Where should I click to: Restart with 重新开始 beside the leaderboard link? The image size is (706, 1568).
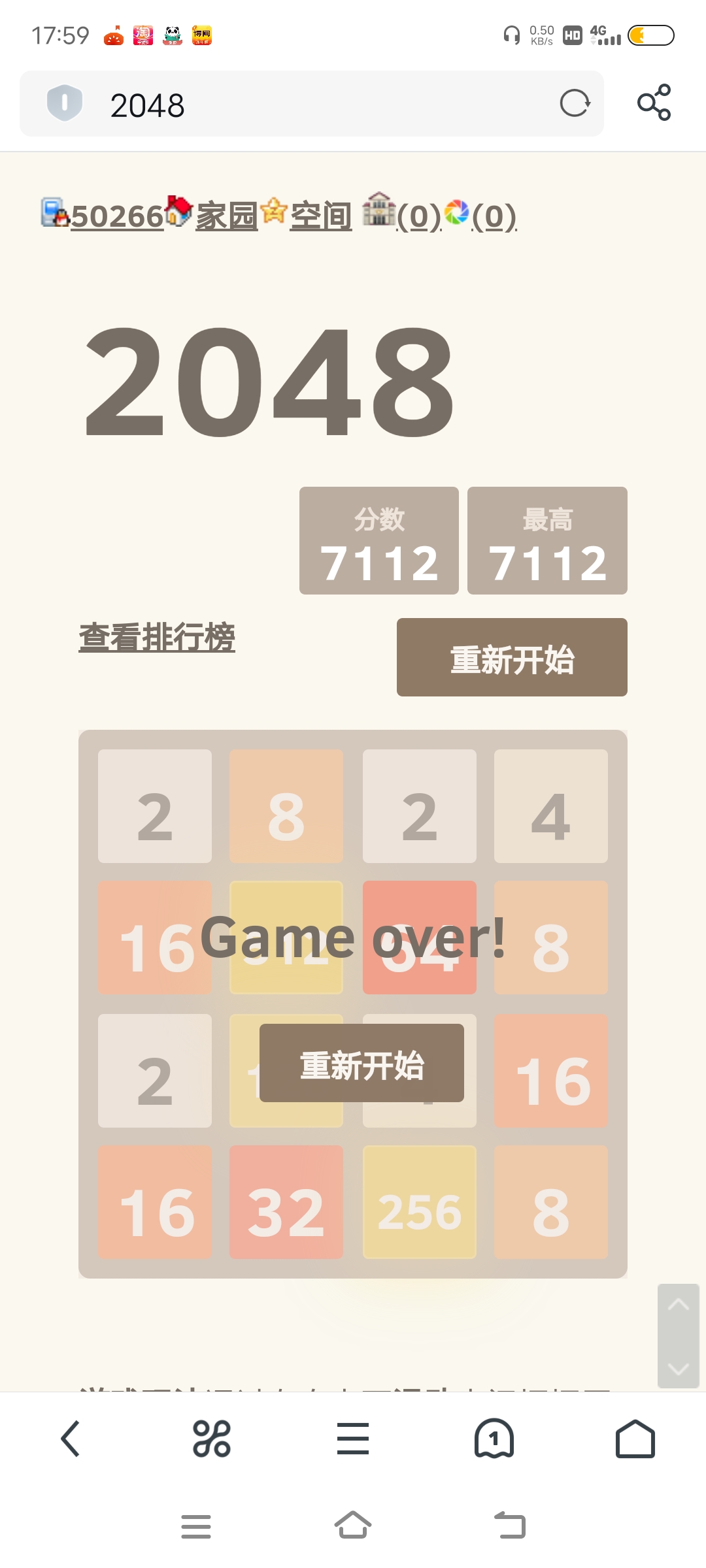coord(512,657)
